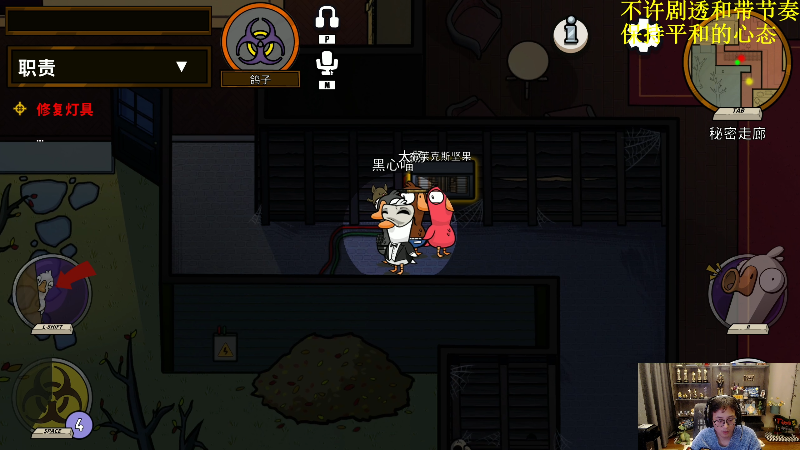This screenshot has height=450, width=800.
Task: Use the biohazard ability button
Action: point(52,397)
